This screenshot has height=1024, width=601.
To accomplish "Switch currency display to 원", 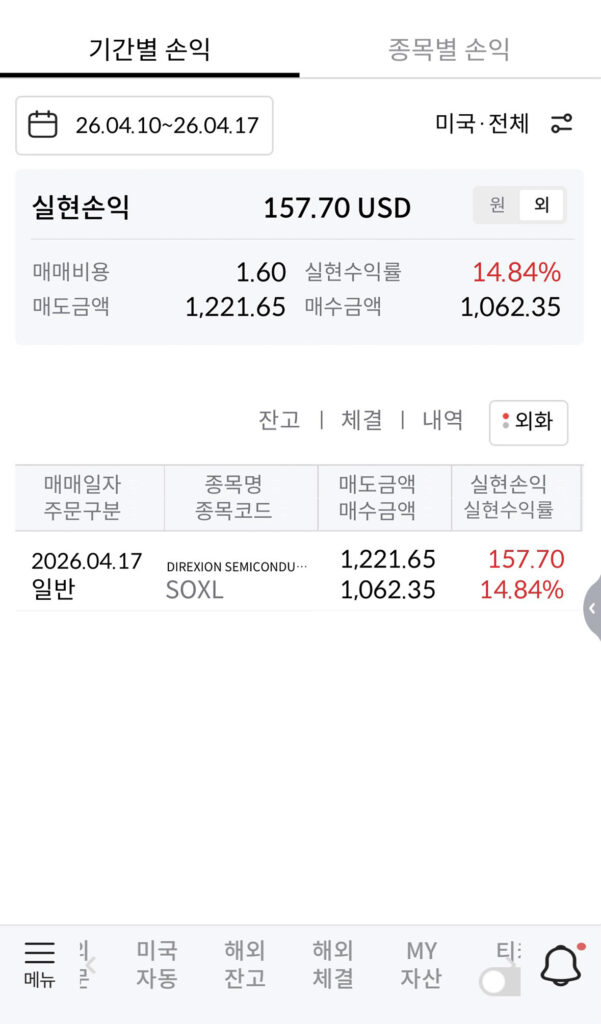I will (497, 206).
